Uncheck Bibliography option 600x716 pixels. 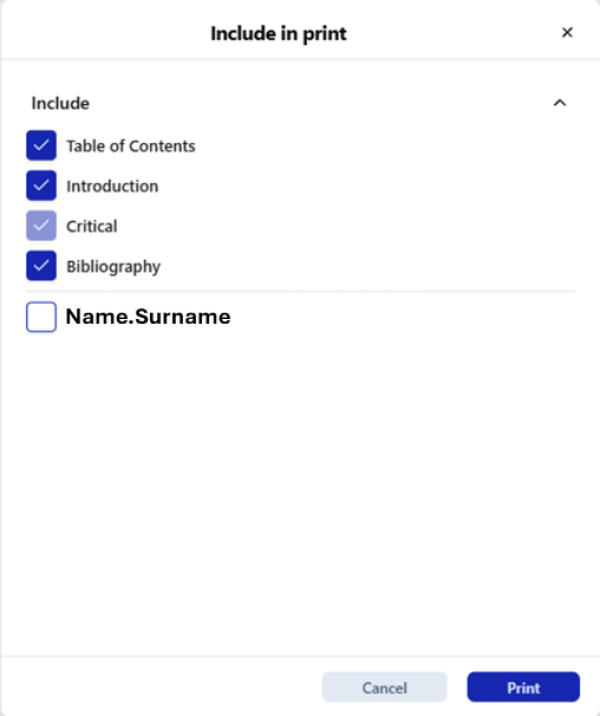[x=41, y=266]
